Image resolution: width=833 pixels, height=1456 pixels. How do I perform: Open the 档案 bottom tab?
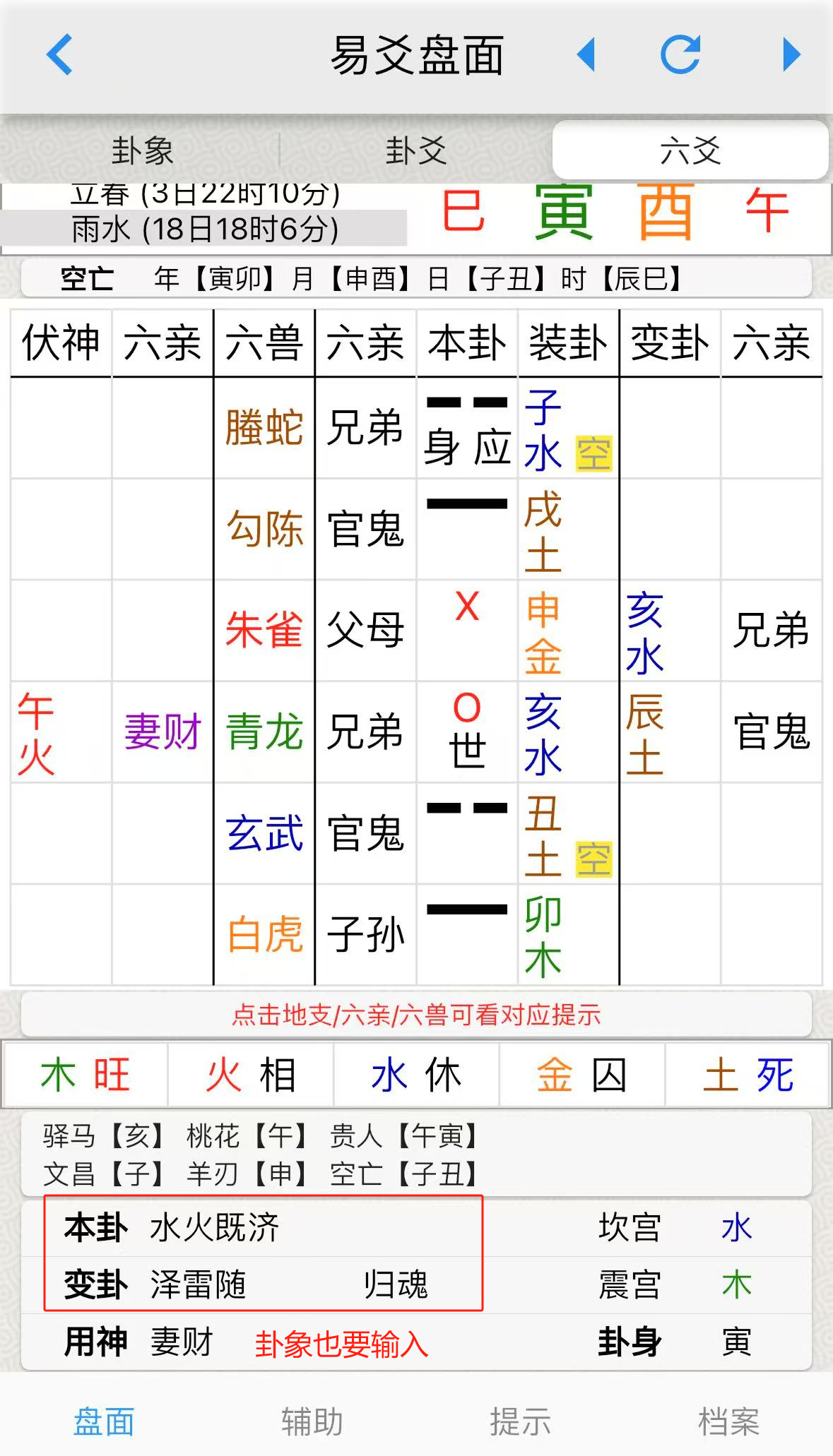coord(728,1421)
